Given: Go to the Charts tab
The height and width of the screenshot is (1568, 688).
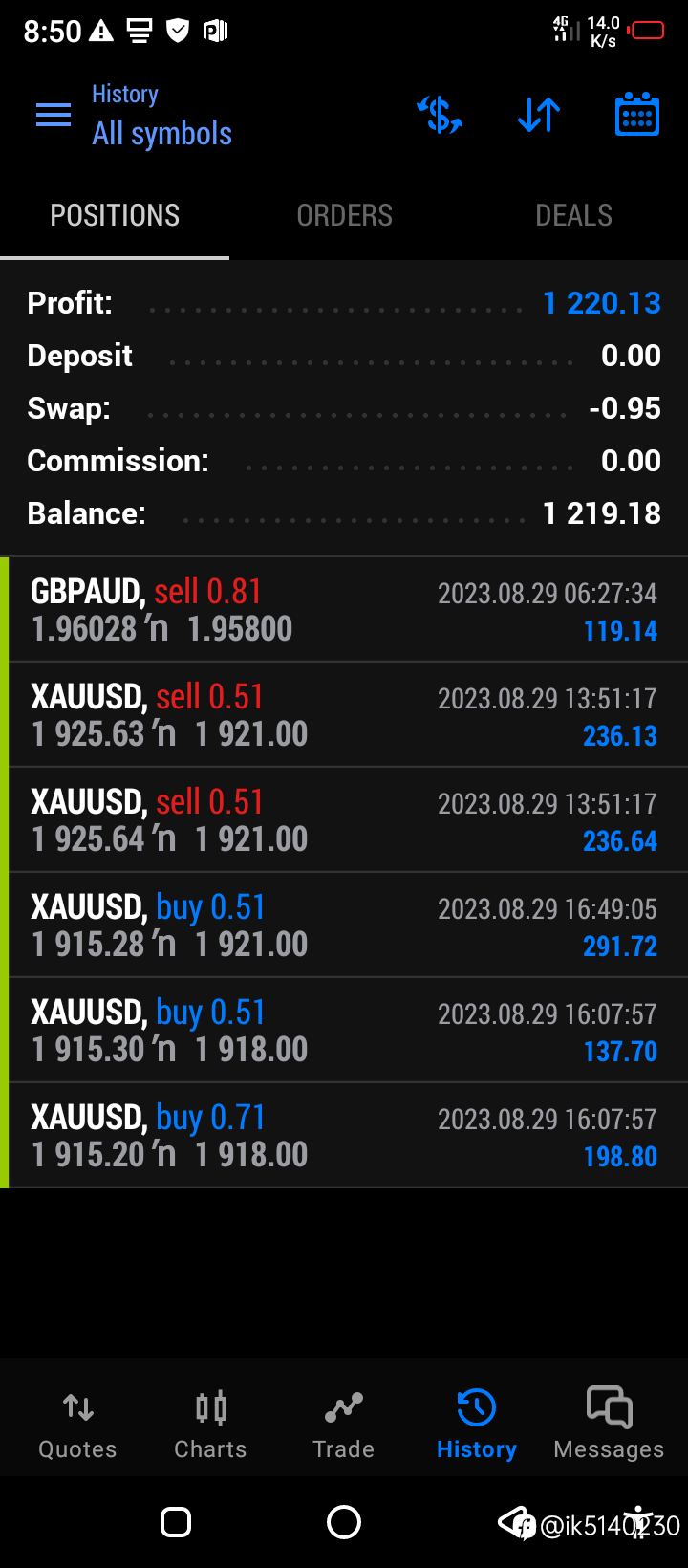Looking at the screenshot, I should (x=210, y=1425).
